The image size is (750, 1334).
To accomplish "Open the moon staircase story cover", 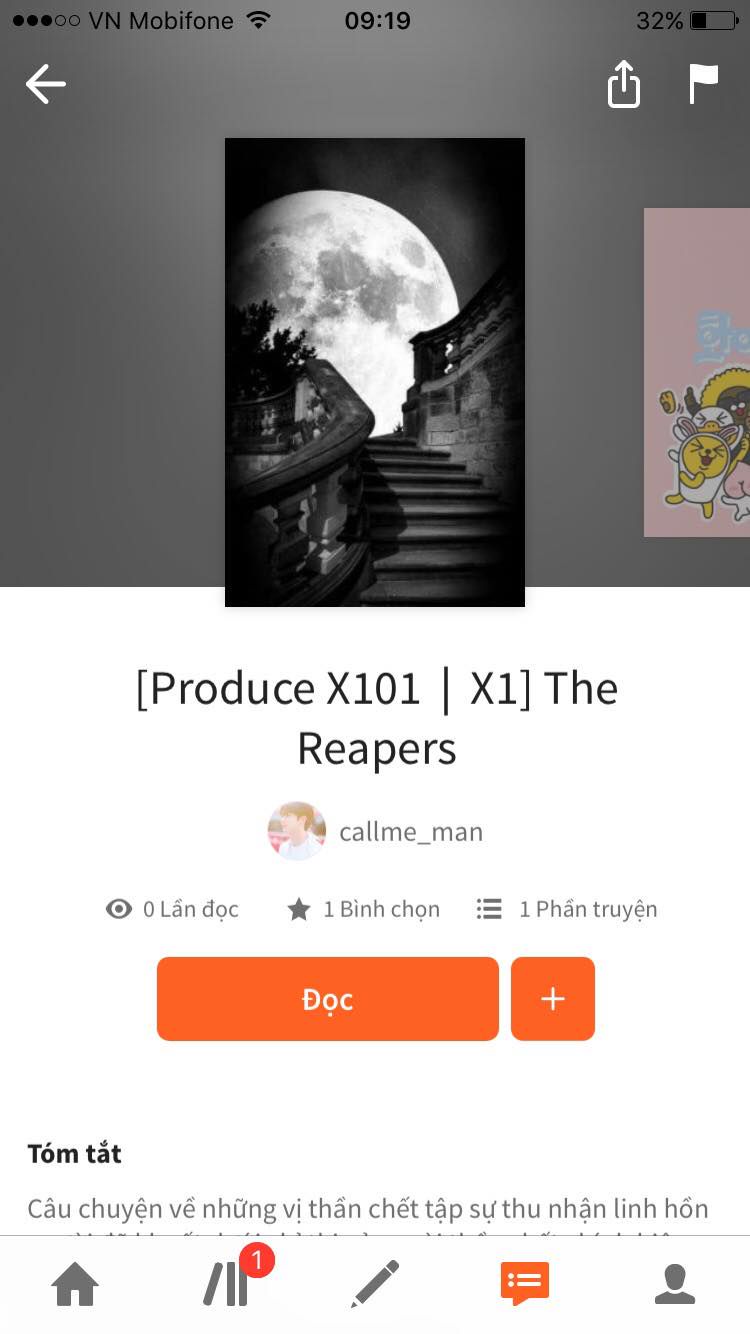I will 375,372.
